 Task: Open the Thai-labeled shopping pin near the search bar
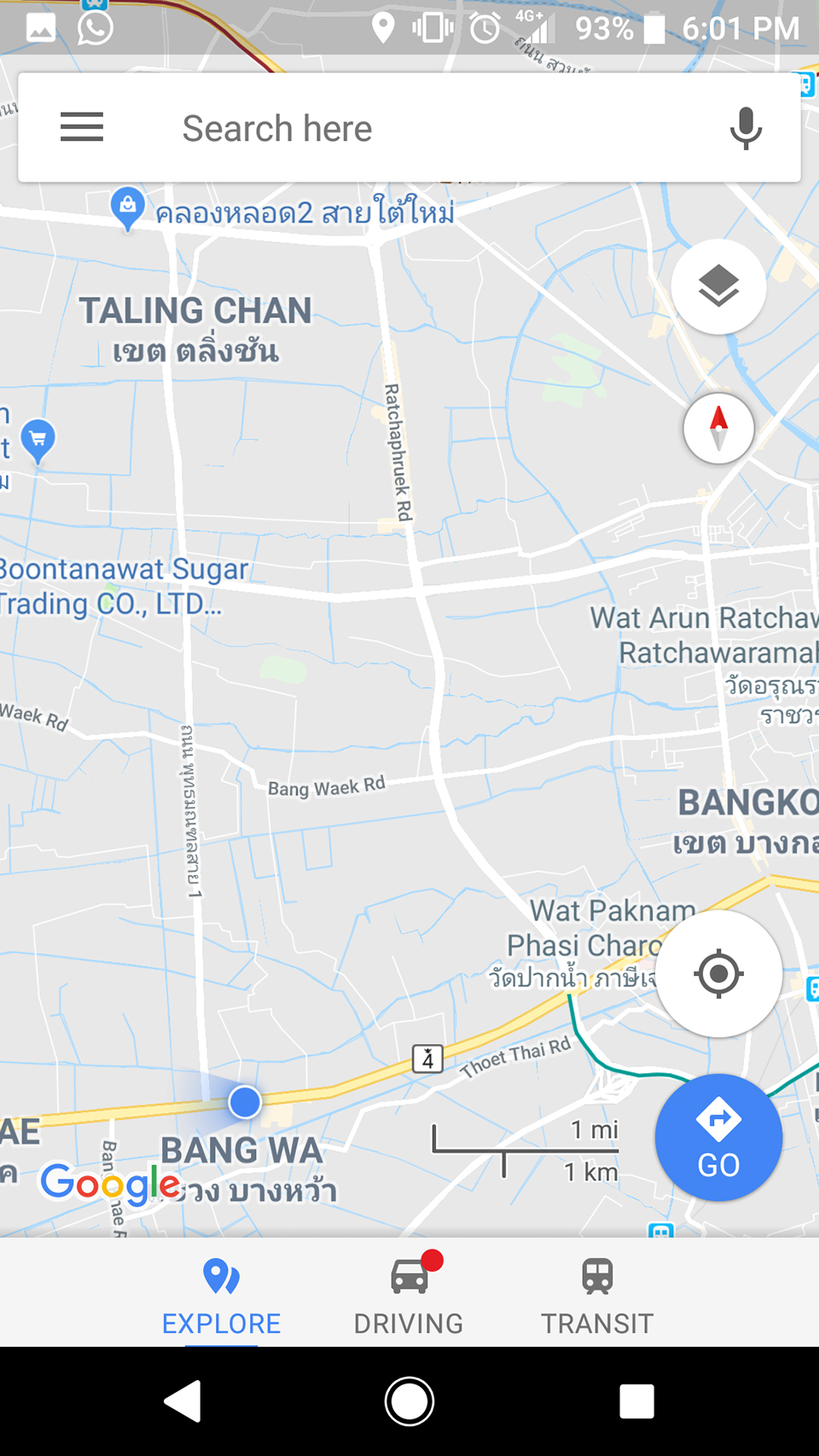tap(128, 207)
